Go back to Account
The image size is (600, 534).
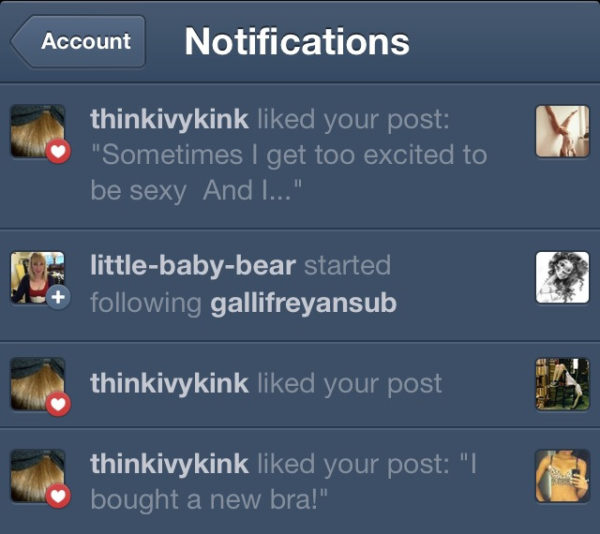[x=80, y=42]
